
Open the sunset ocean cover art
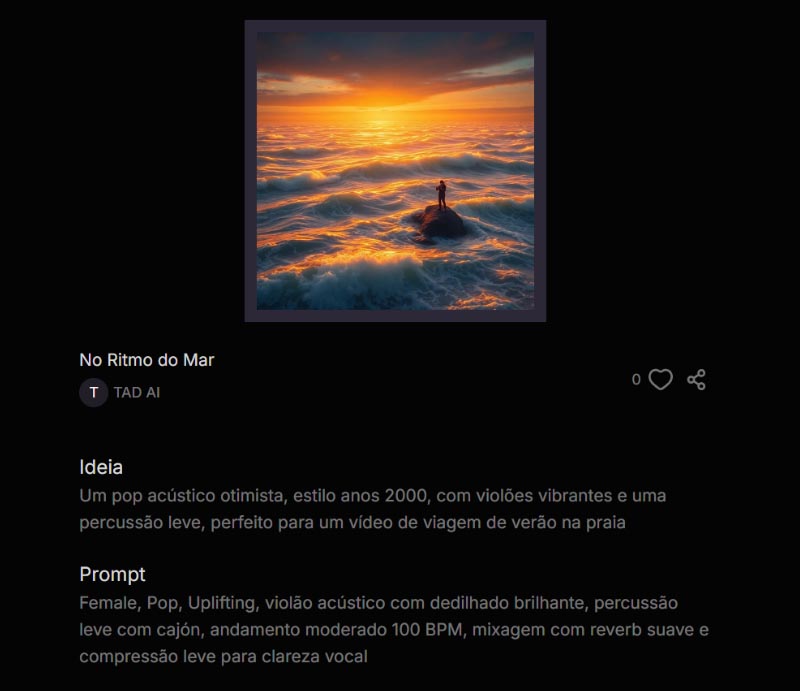tap(395, 171)
